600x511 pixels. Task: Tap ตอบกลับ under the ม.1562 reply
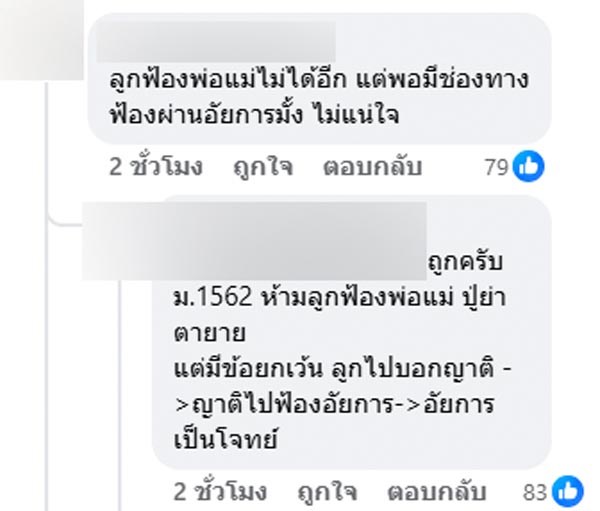(x=436, y=492)
